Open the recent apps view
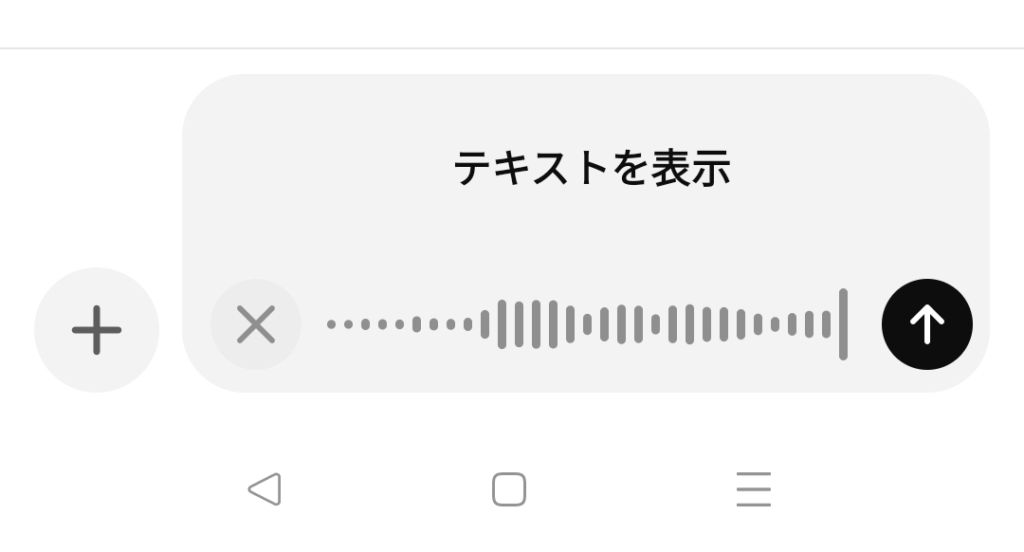The width and height of the screenshot is (1024, 552). (753, 489)
